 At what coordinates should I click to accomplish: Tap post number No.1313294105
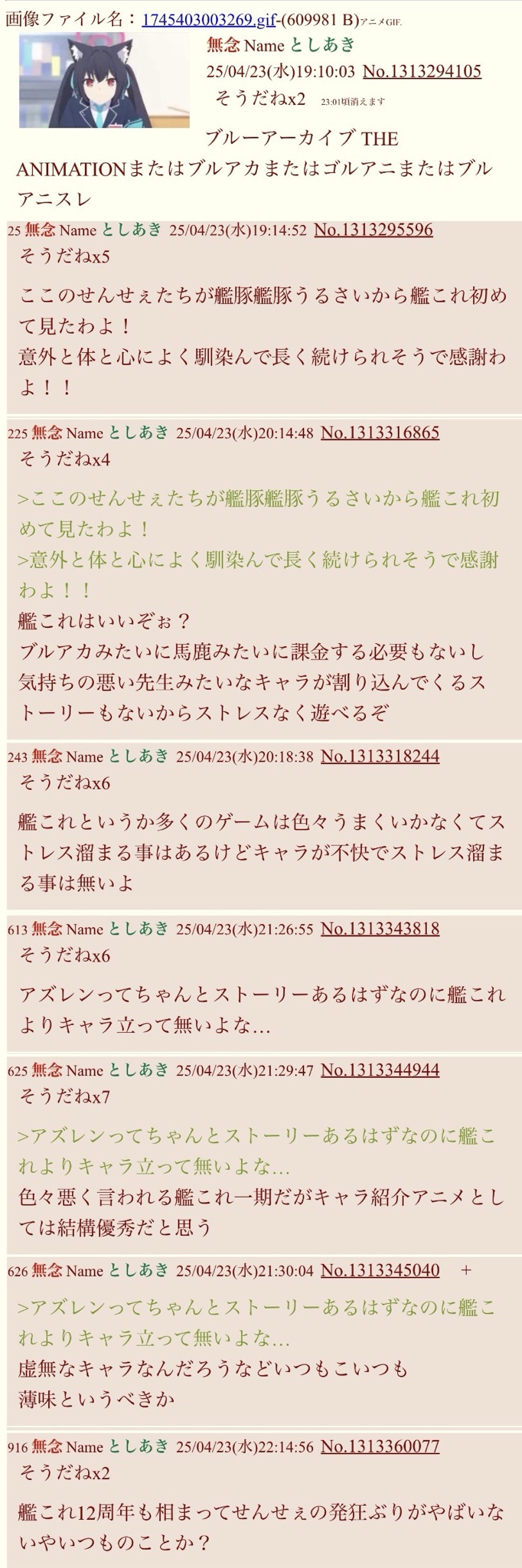pyautogui.click(x=422, y=71)
